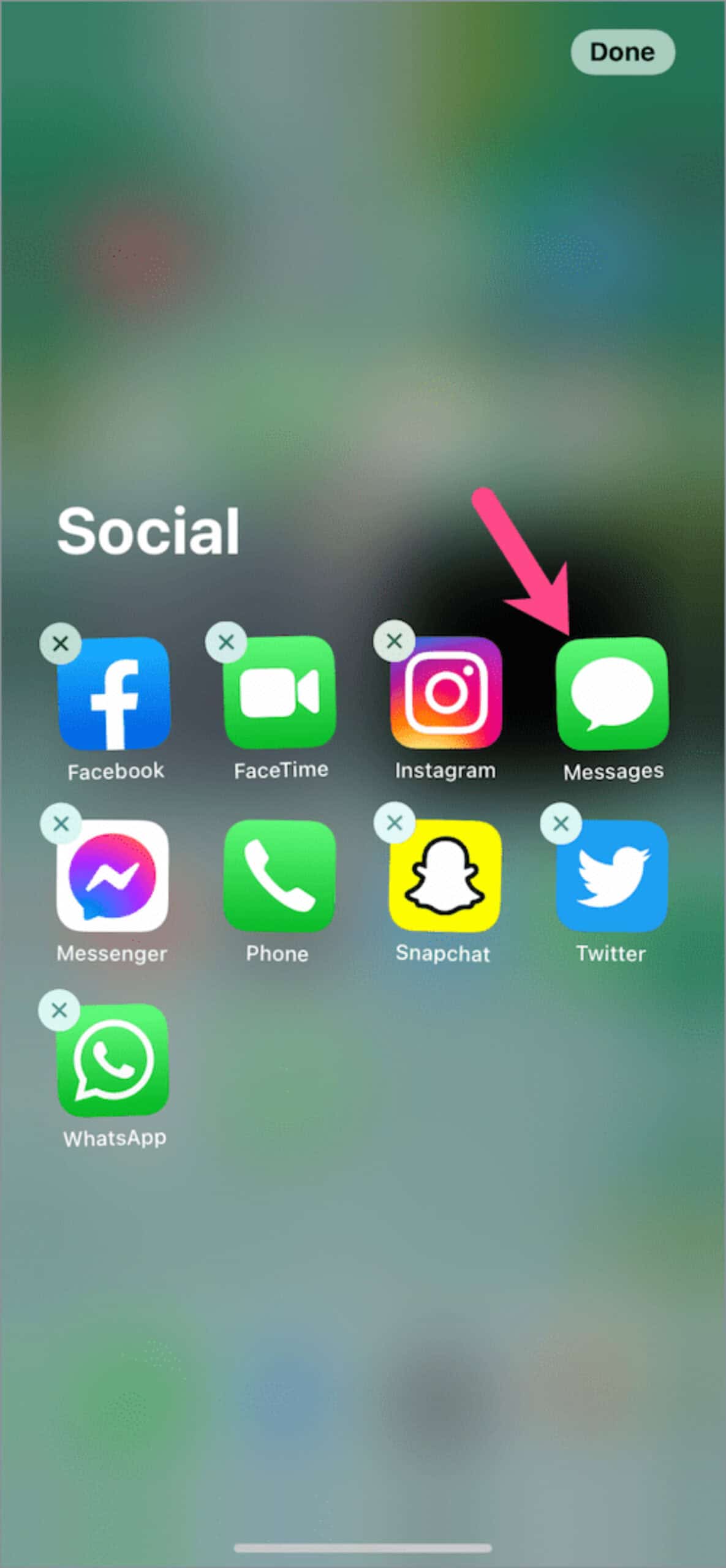Remove WhatsApp using its X badge

tap(59, 1010)
